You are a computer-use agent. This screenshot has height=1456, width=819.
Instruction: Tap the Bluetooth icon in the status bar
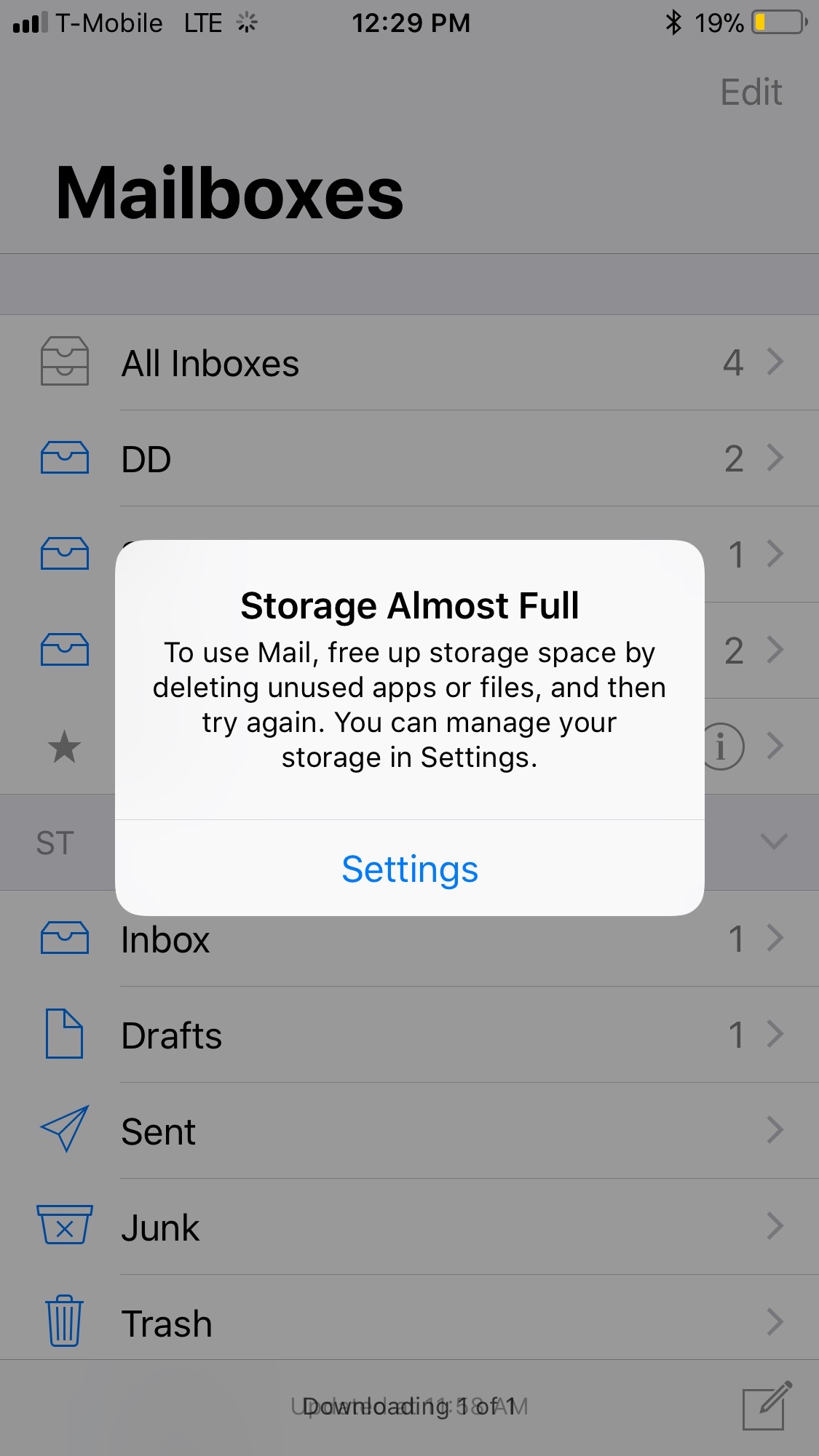tap(673, 23)
